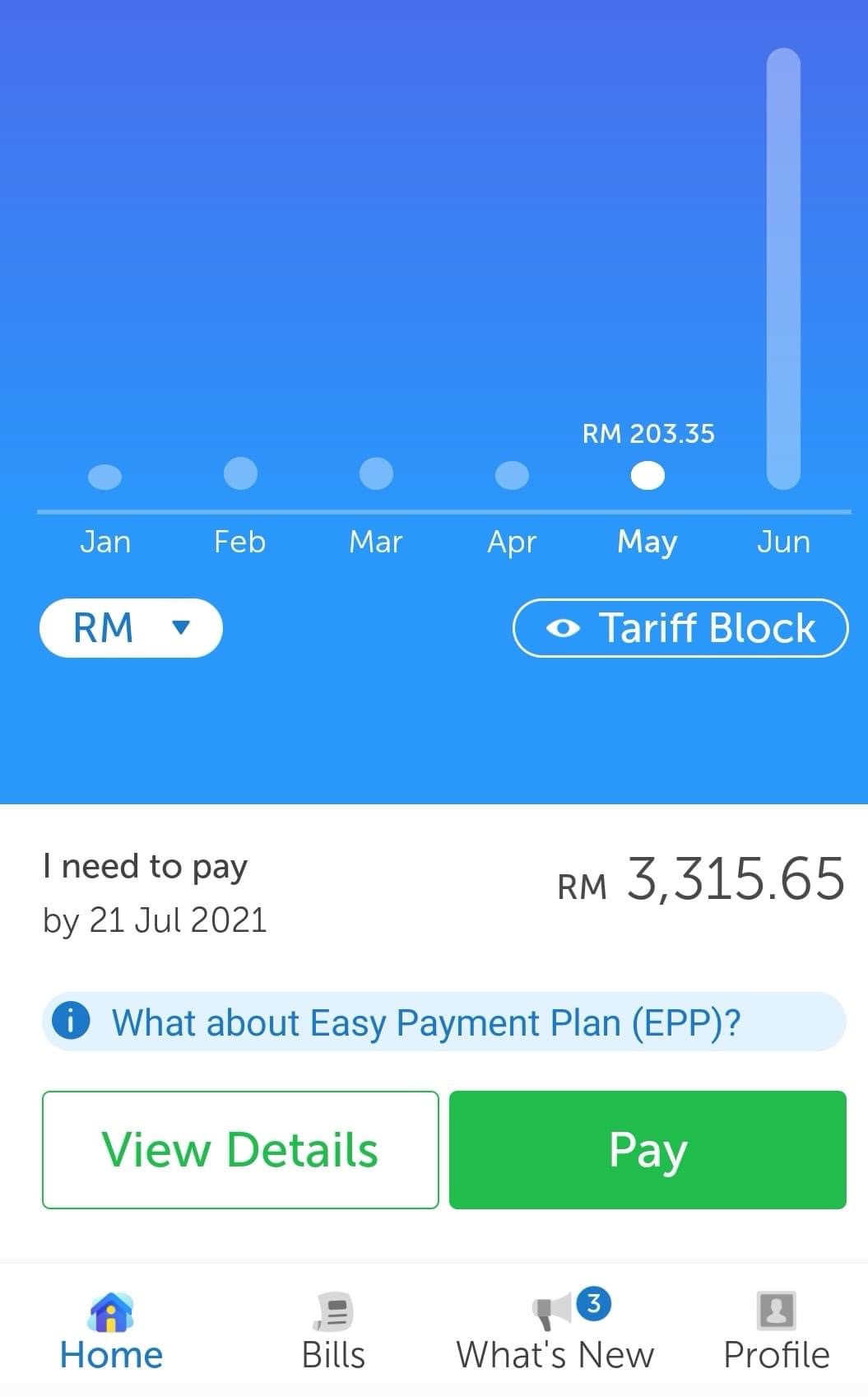Image resolution: width=868 pixels, height=1397 pixels.
Task: Switch to the Home tab
Action: coord(111,1331)
